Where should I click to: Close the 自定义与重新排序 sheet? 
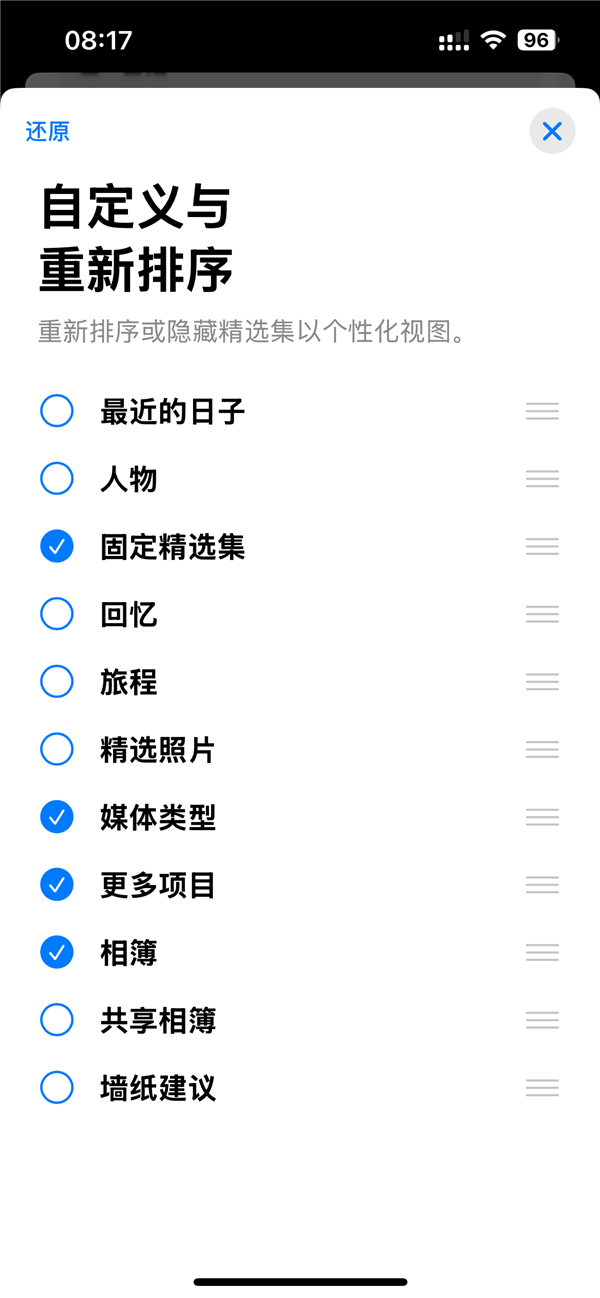552,131
